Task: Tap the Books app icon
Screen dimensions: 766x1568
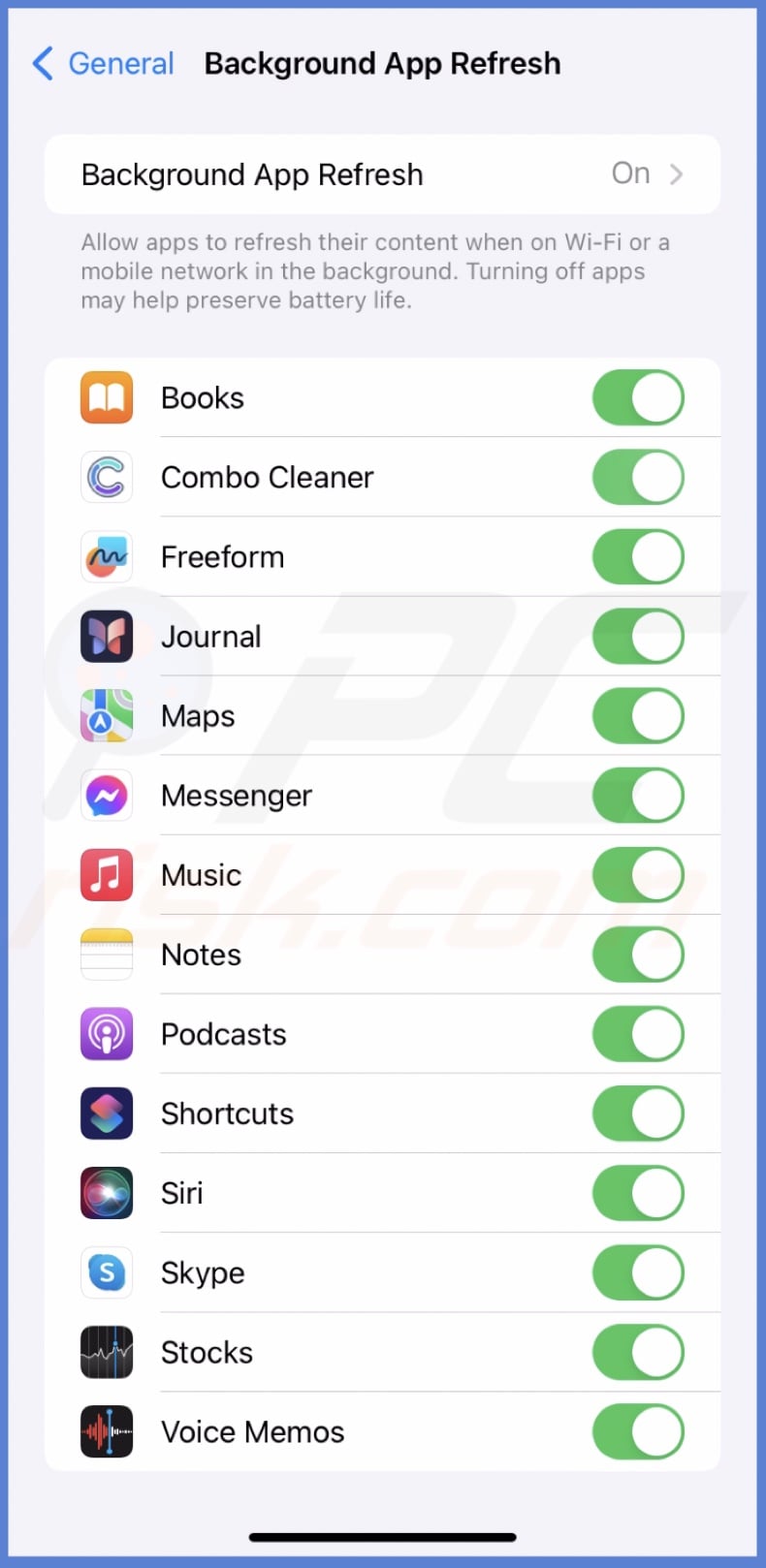Action: tap(107, 397)
